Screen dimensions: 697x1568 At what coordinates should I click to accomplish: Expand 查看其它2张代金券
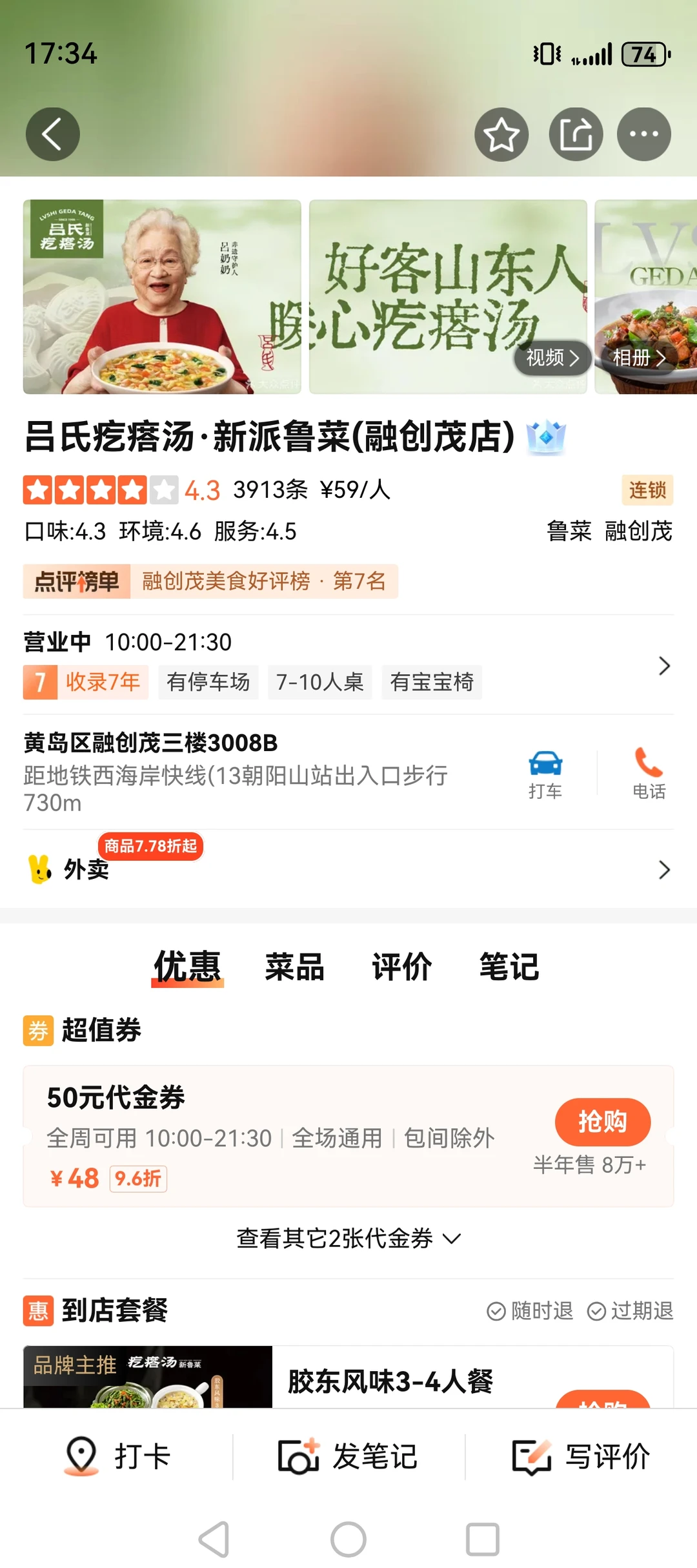348,1239
